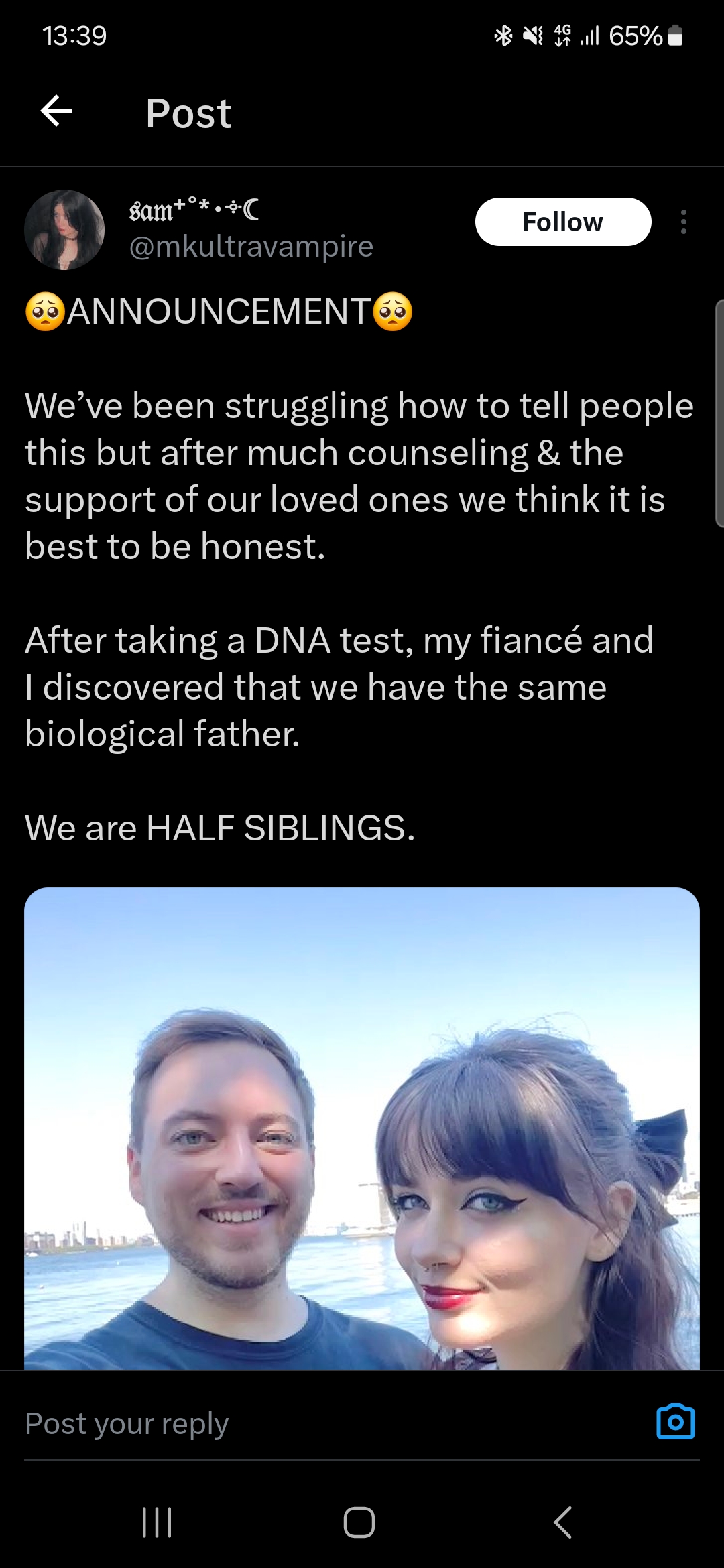Open the post's three-dot overflow menu
724x1568 pixels.
[x=683, y=222]
